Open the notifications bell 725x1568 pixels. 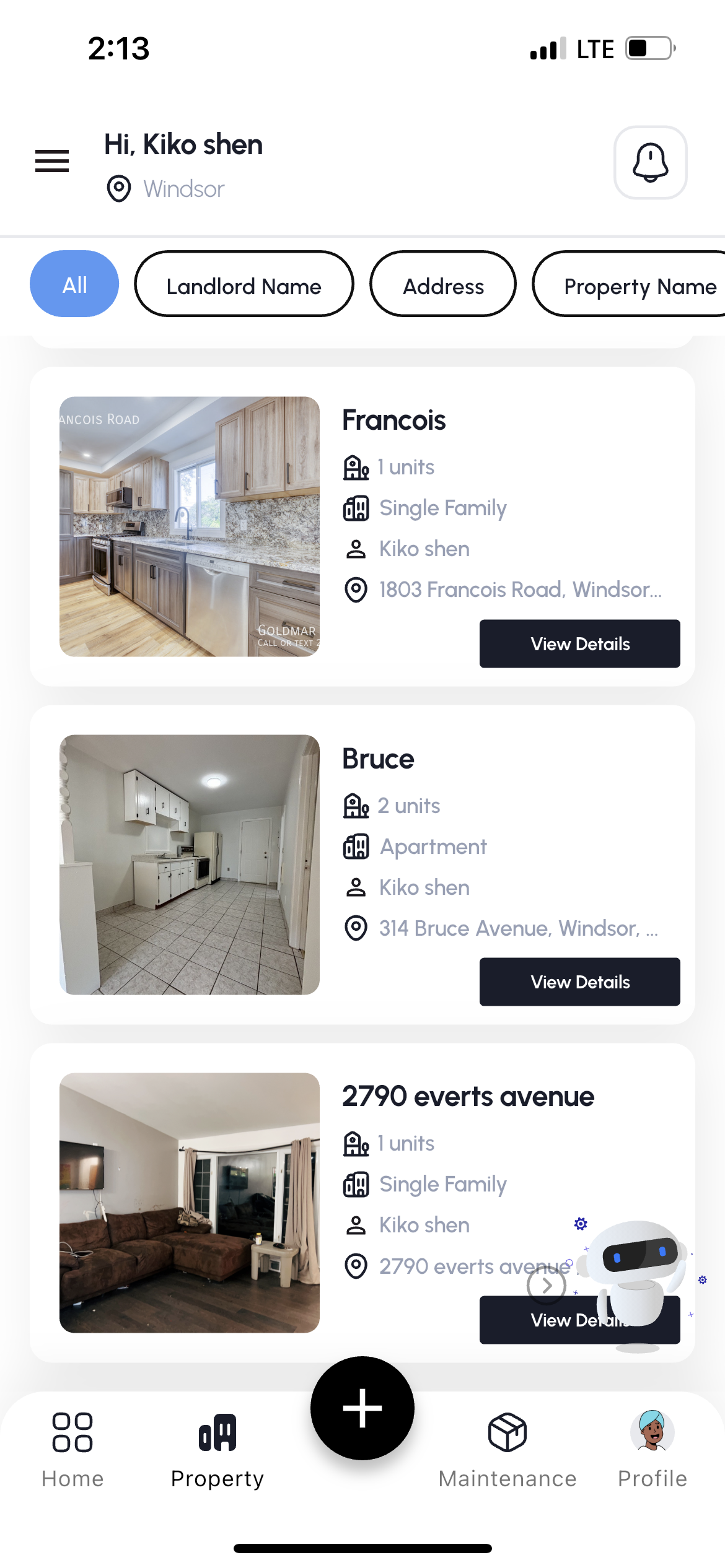click(x=650, y=162)
